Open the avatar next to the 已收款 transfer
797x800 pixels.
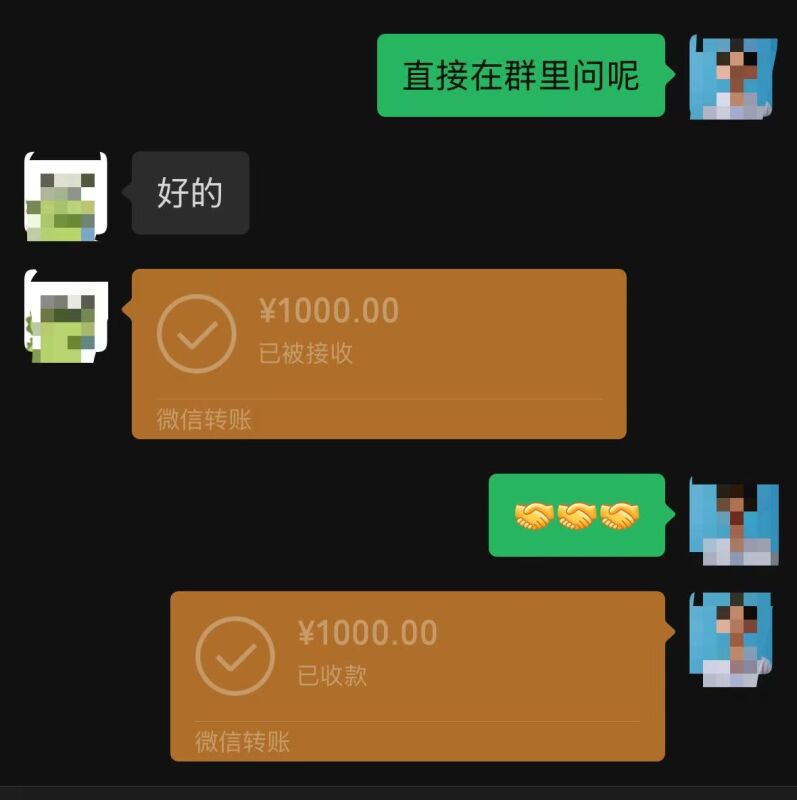coord(733,639)
